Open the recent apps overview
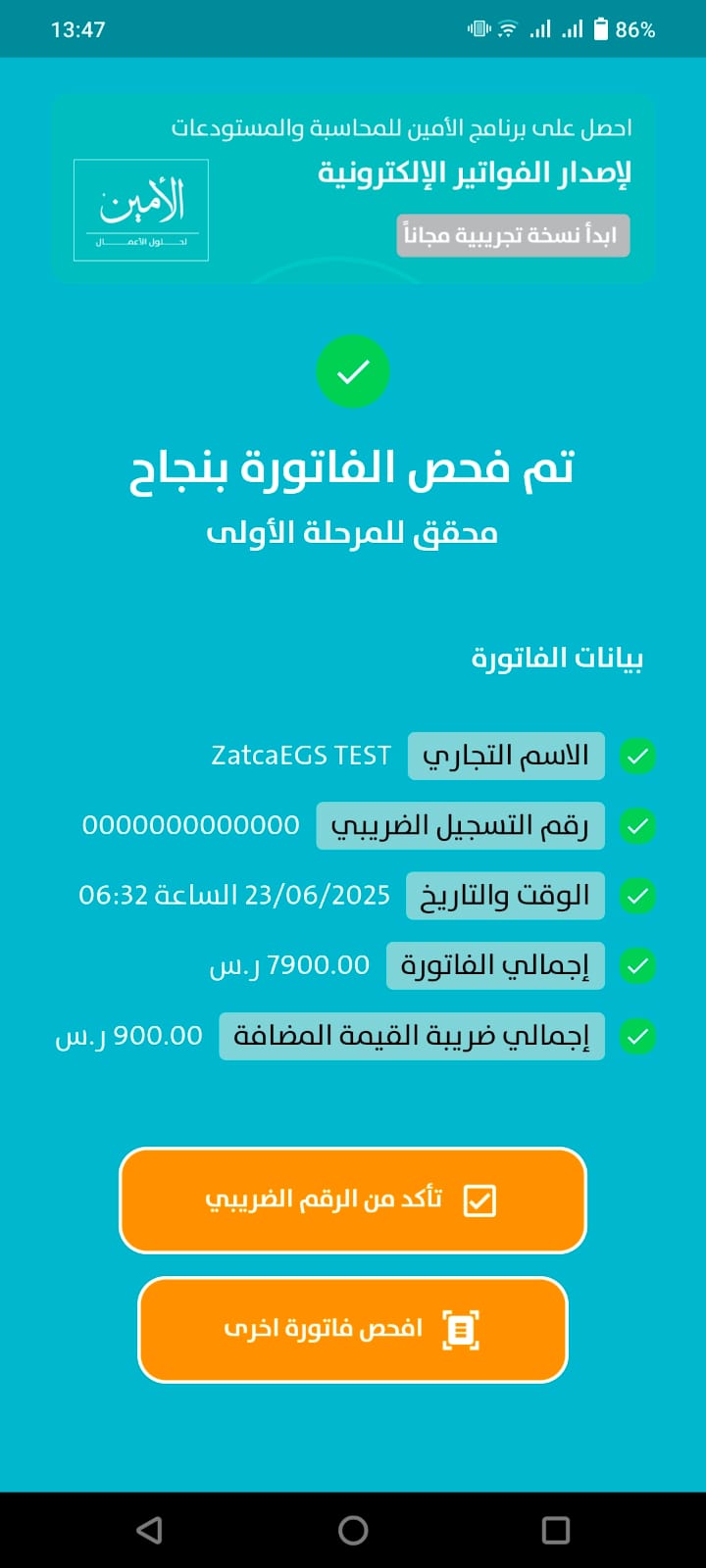The height and width of the screenshot is (1568, 706). [556, 1530]
